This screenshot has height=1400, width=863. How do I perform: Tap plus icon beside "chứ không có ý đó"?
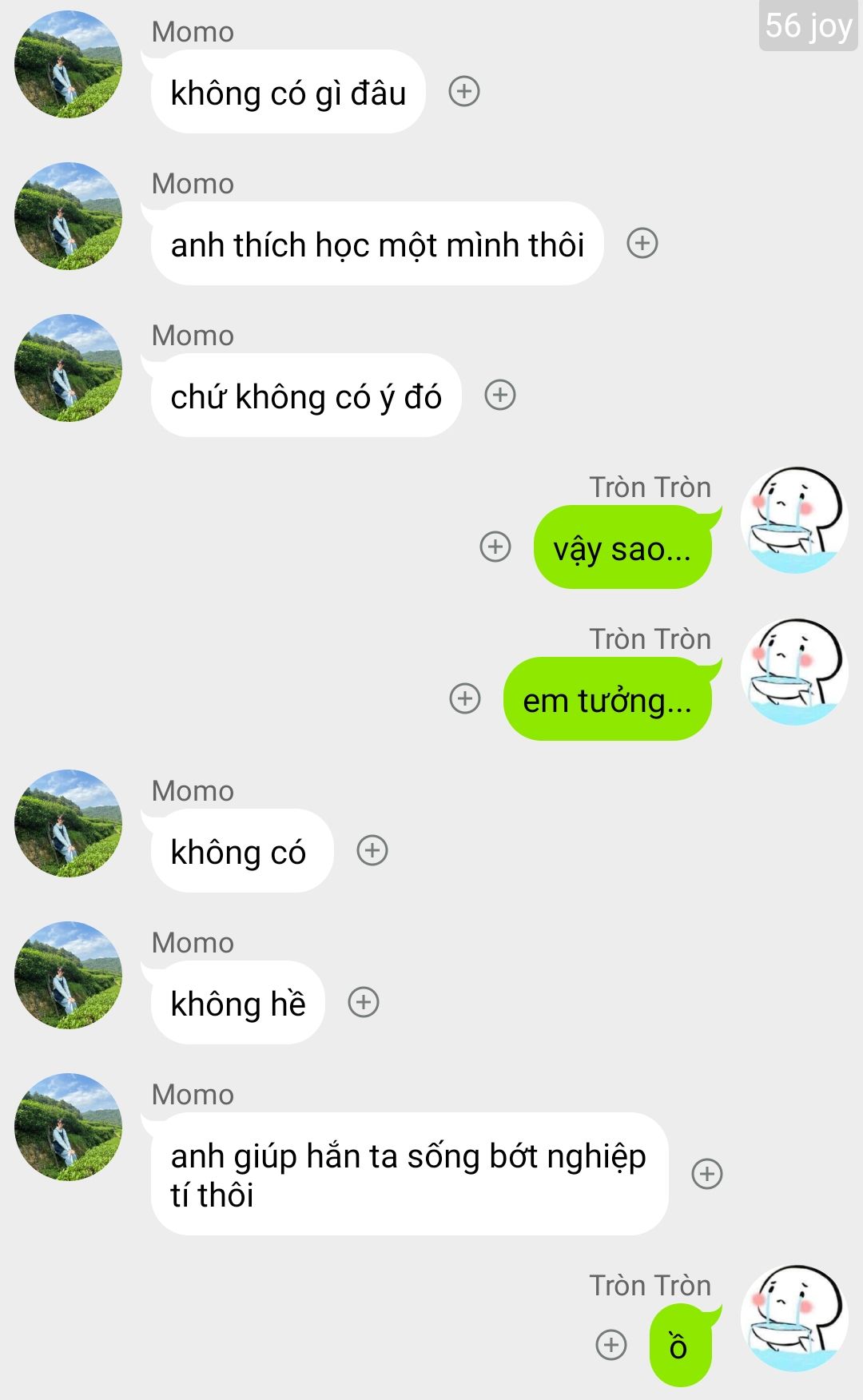pyautogui.click(x=500, y=395)
